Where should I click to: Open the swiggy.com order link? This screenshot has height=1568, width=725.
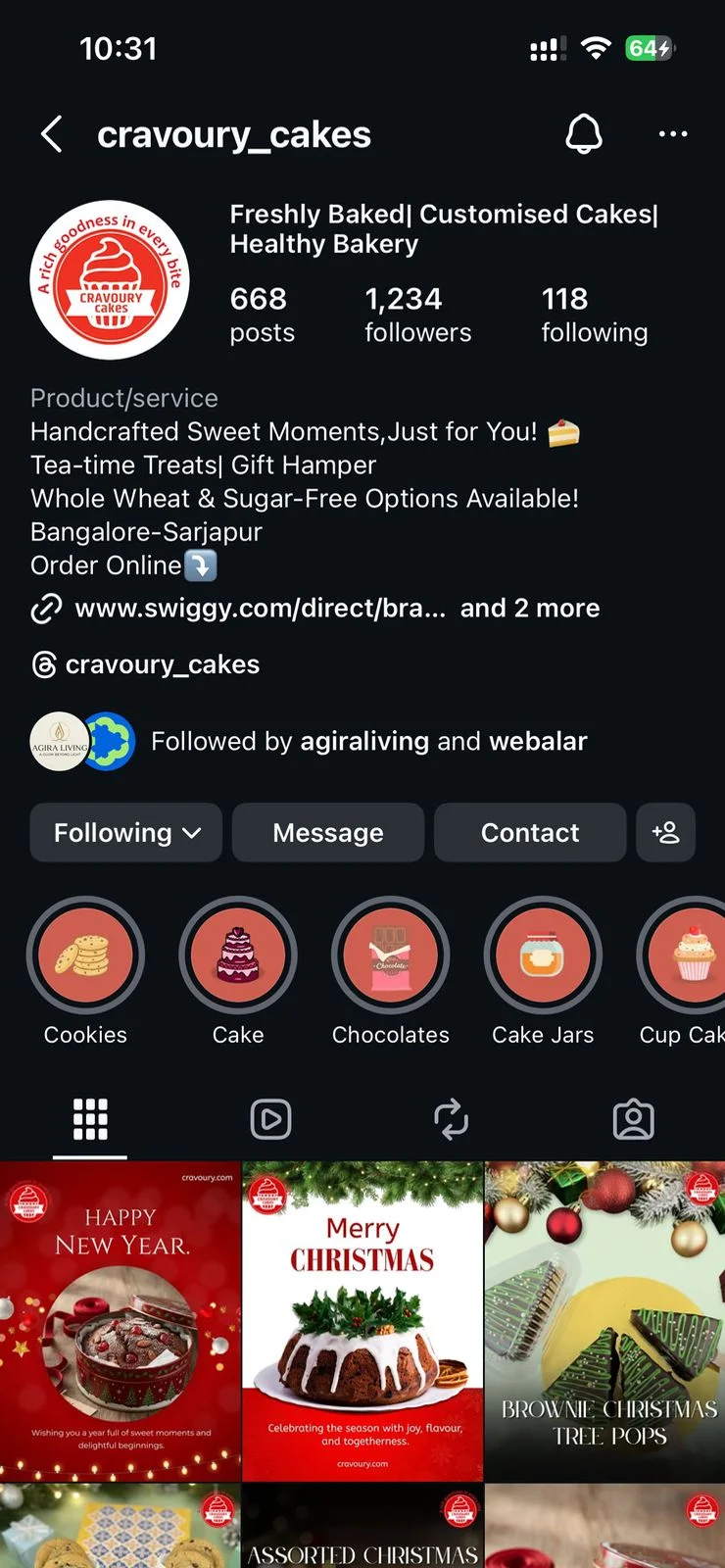pyautogui.click(x=260, y=609)
